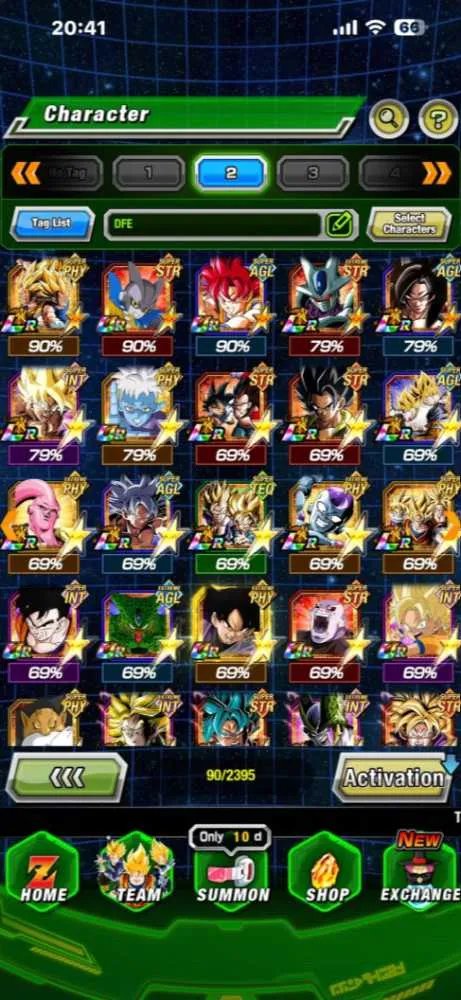Image resolution: width=461 pixels, height=1000 pixels.
Task: Switch to tag slot 1
Action: pos(149,173)
